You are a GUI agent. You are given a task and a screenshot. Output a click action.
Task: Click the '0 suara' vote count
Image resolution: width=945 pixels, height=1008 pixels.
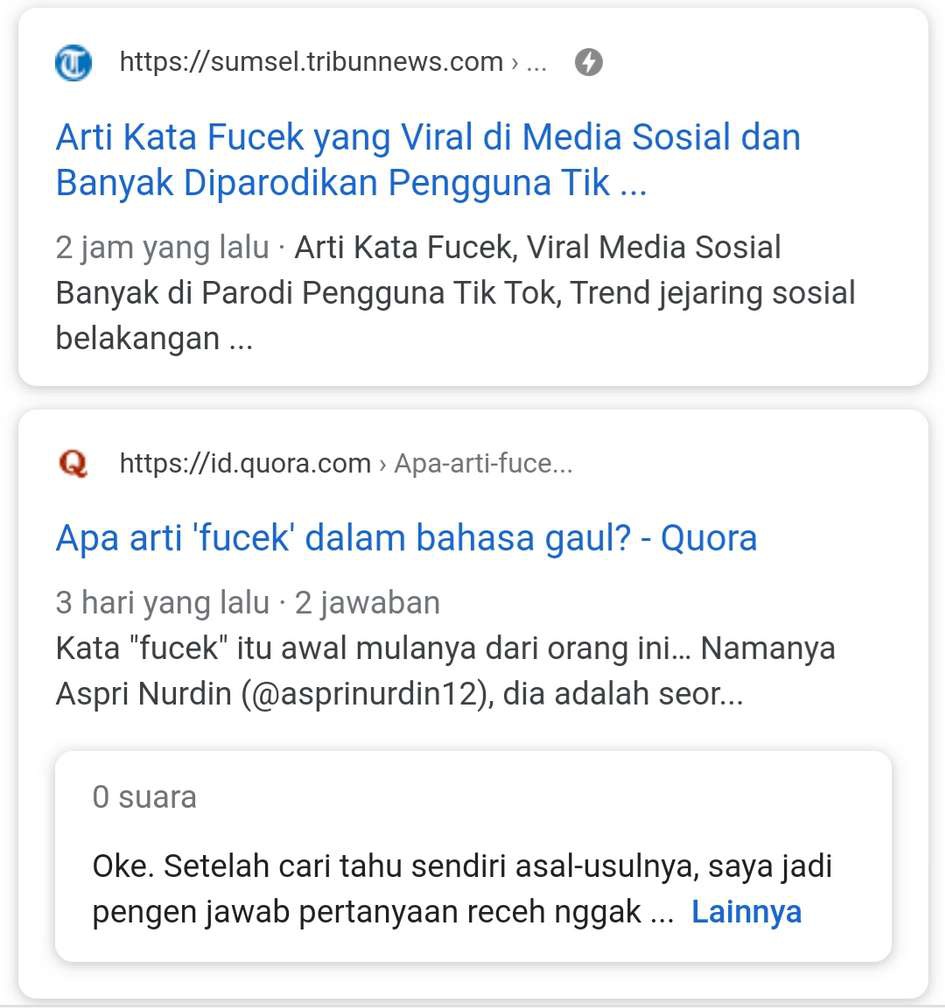(144, 797)
